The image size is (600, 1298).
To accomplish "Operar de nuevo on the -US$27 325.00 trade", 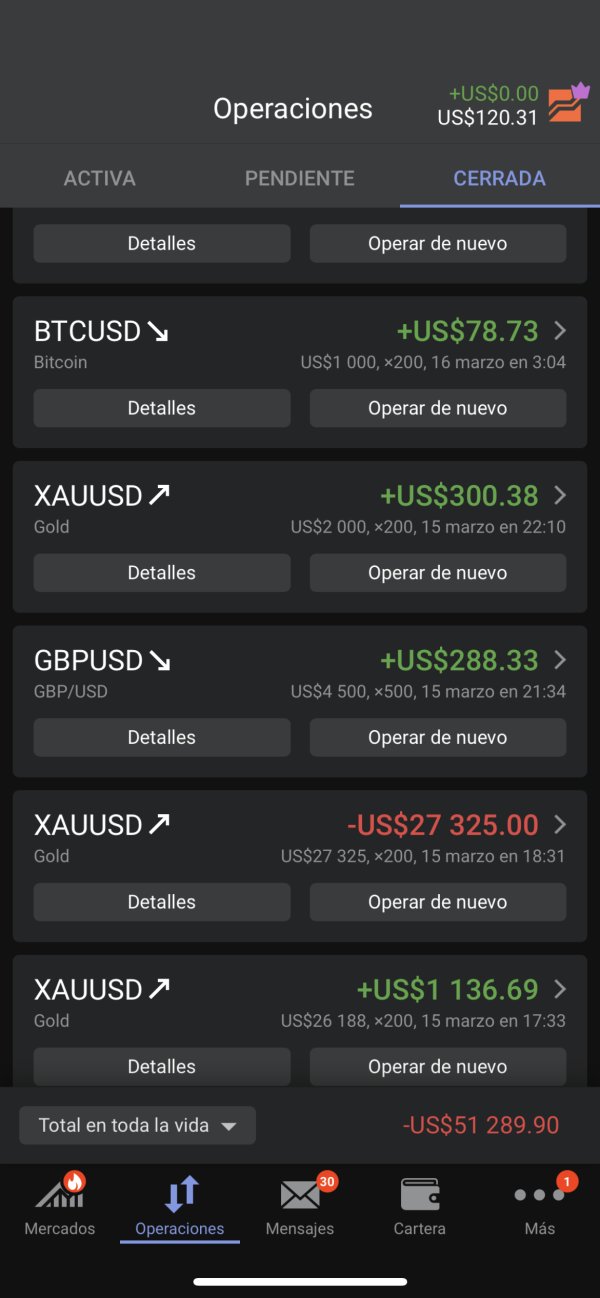I will [437, 902].
